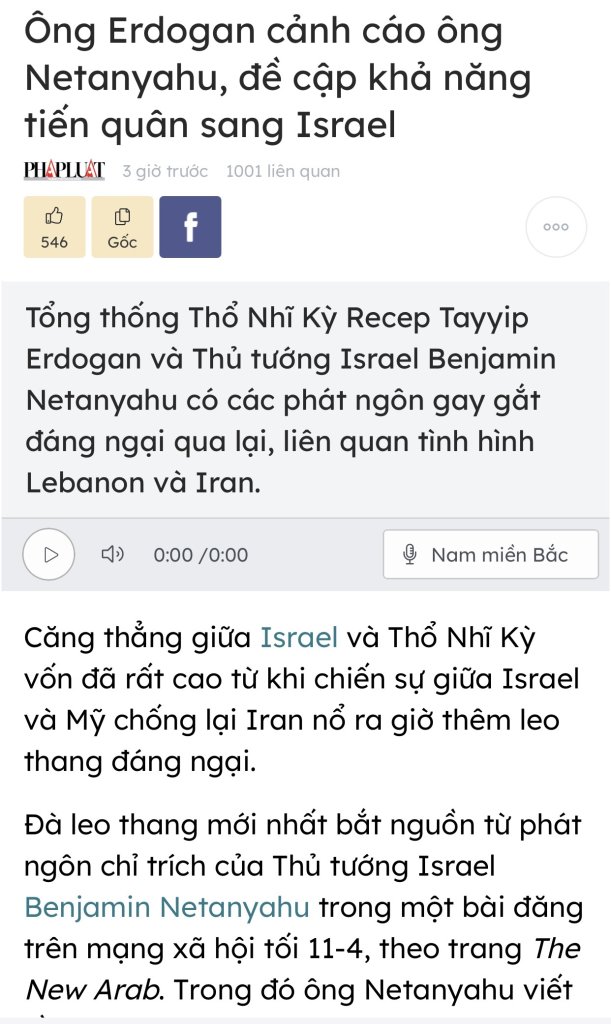Like the article with 546 likes
The width and height of the screenshot is (611, 1024).
point(55,227)
